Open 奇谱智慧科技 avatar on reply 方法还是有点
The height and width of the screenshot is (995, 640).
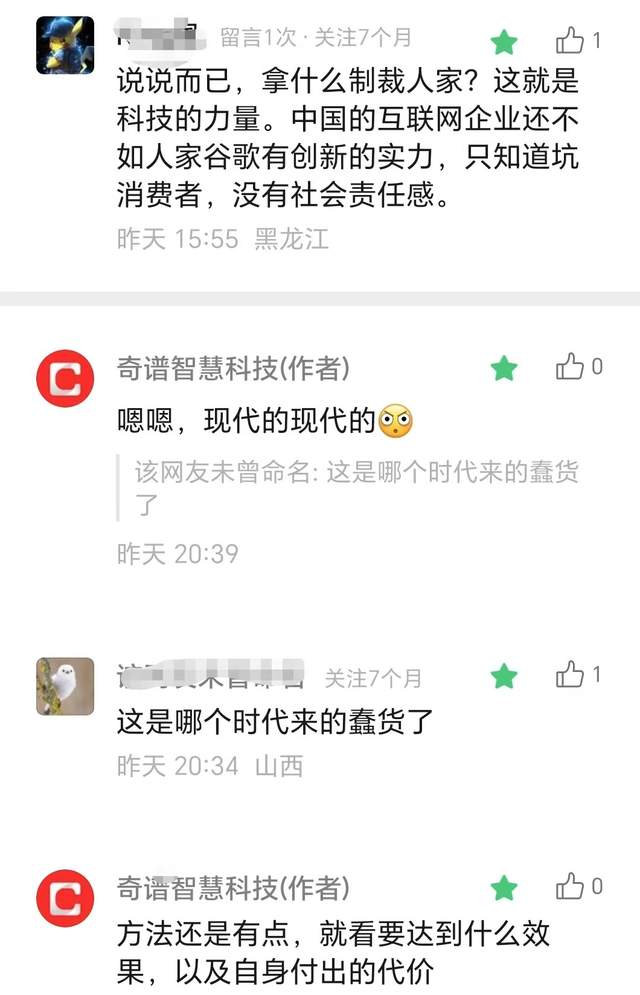pyautogui.click(x=65, y=898)
